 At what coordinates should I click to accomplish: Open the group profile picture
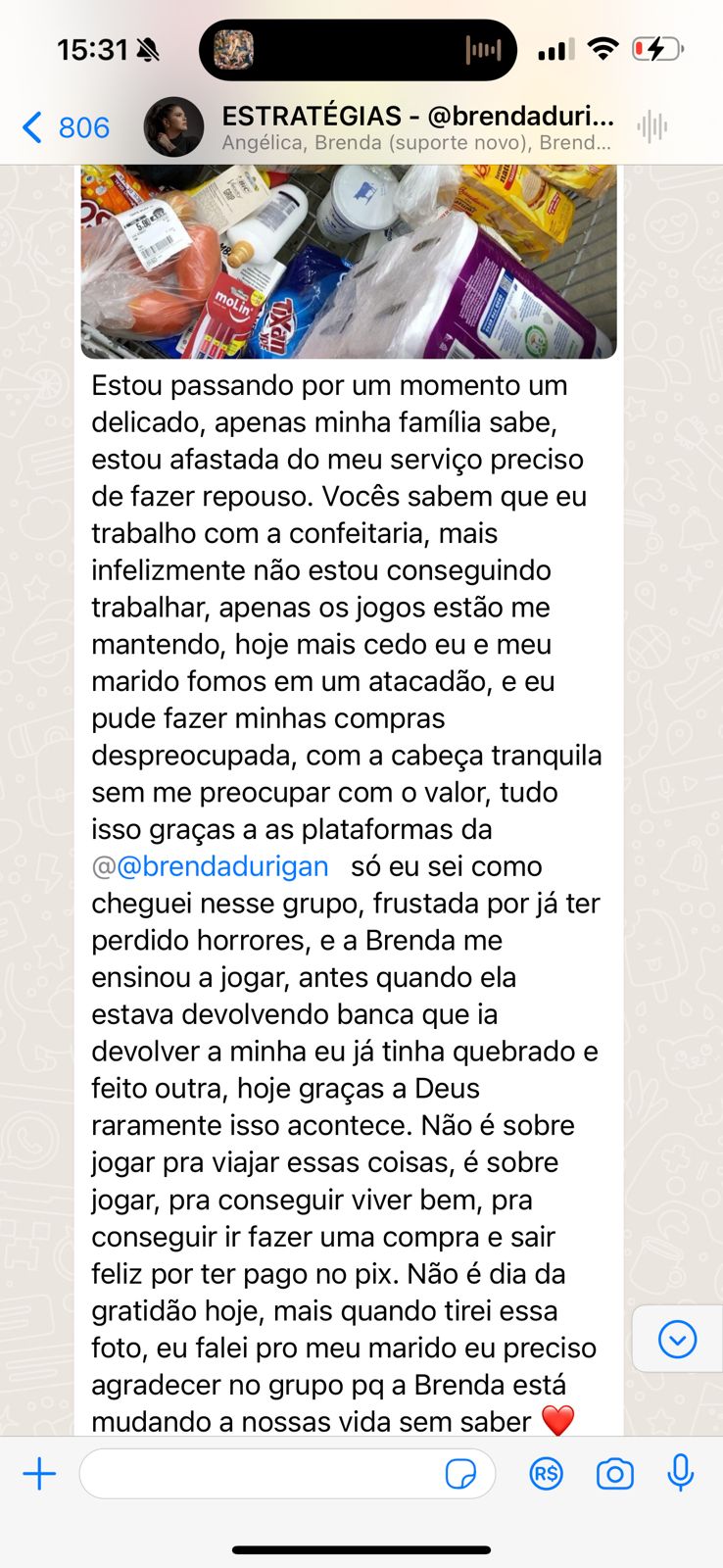[173, 127]
